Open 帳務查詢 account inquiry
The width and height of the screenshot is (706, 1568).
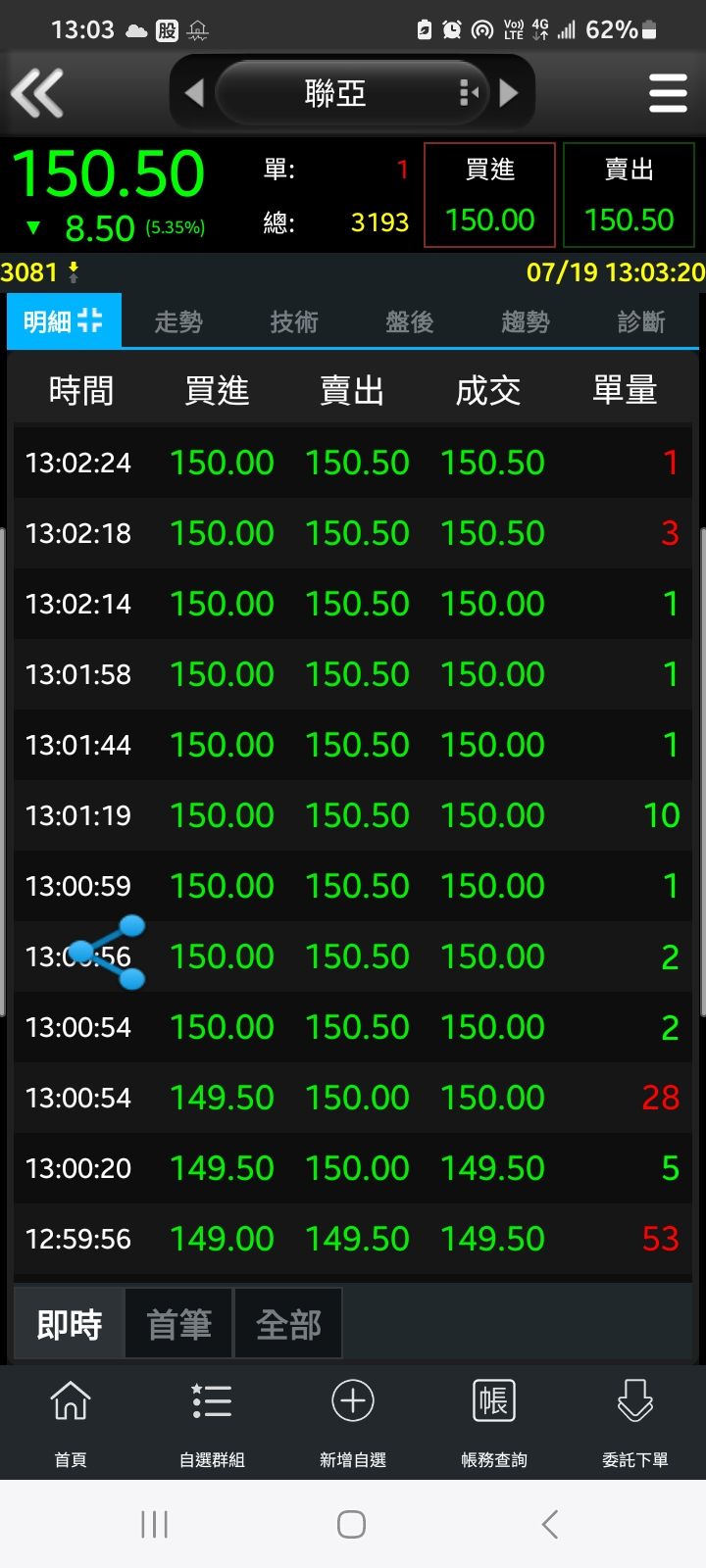pyautogui.click(x=494, y=1421)
